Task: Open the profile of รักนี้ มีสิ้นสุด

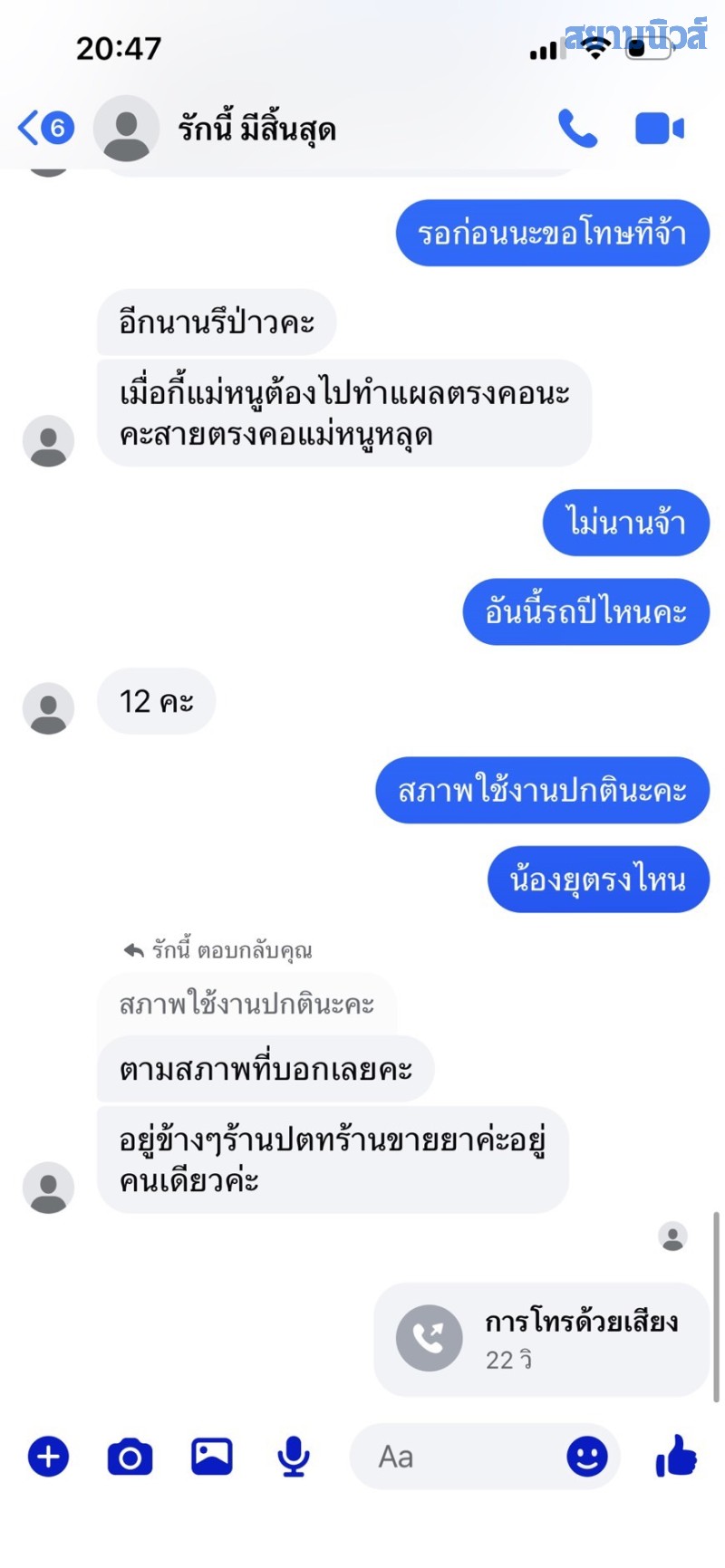Action: [256, 130]
